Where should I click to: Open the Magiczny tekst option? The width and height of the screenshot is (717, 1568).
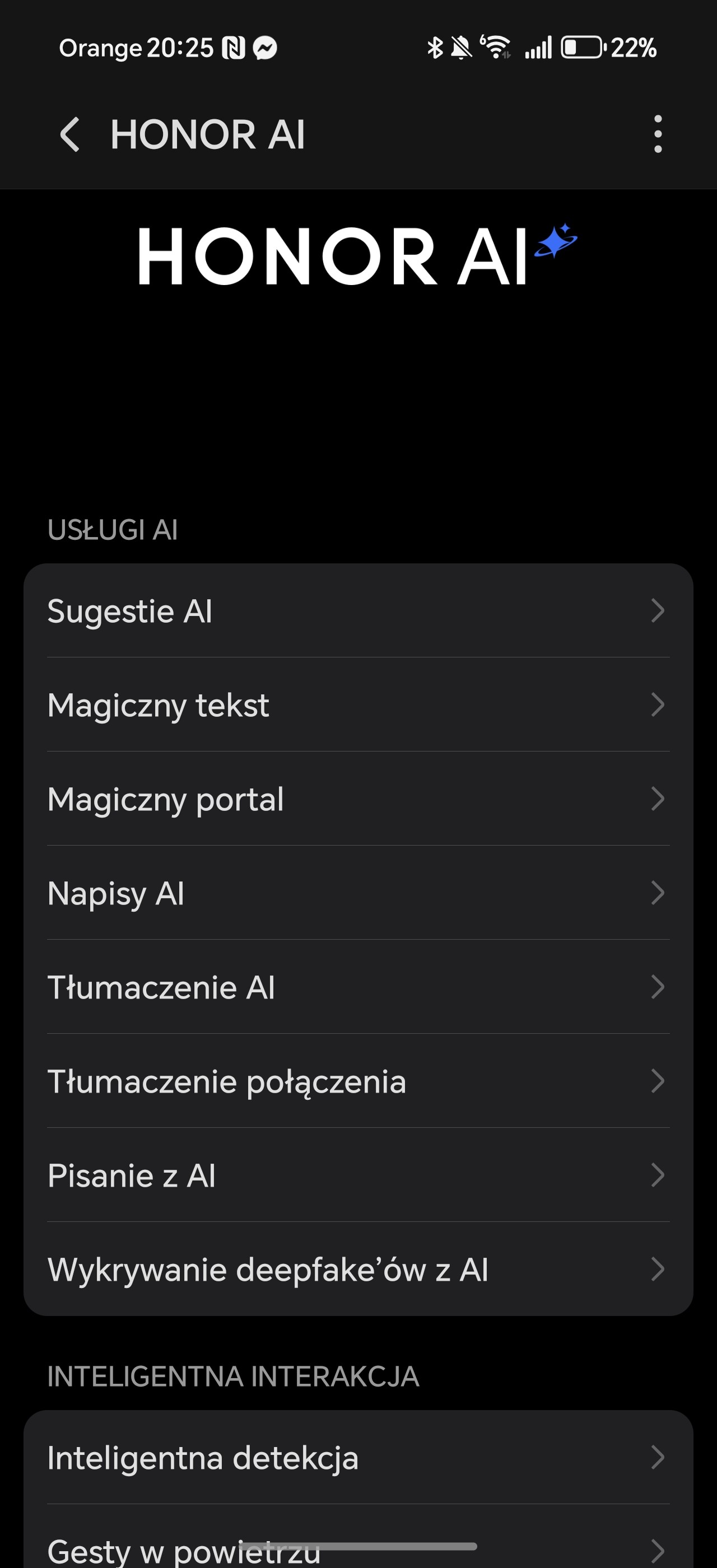tap(358, 704)
